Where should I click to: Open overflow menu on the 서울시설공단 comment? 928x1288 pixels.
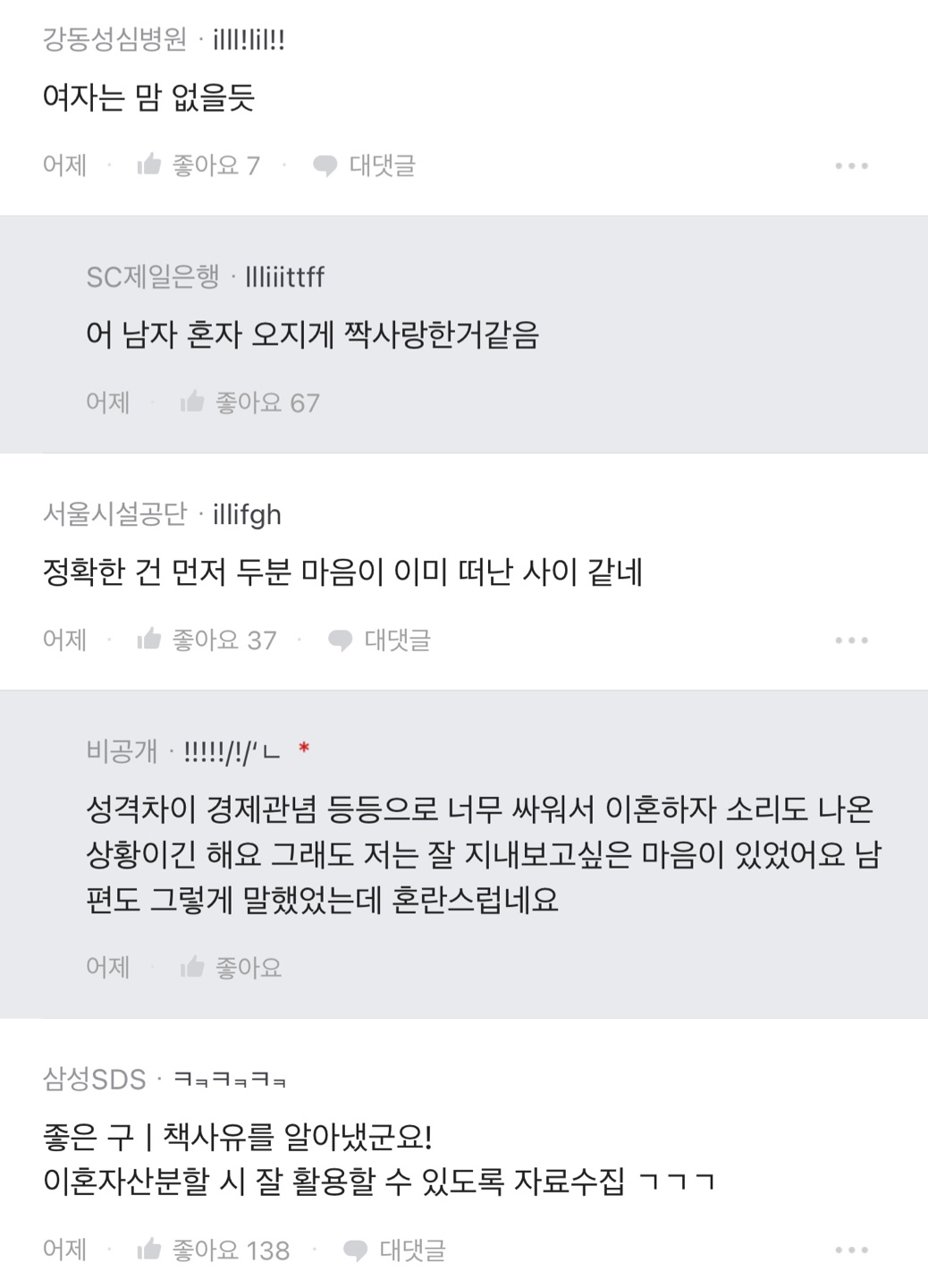pos(851,640)
